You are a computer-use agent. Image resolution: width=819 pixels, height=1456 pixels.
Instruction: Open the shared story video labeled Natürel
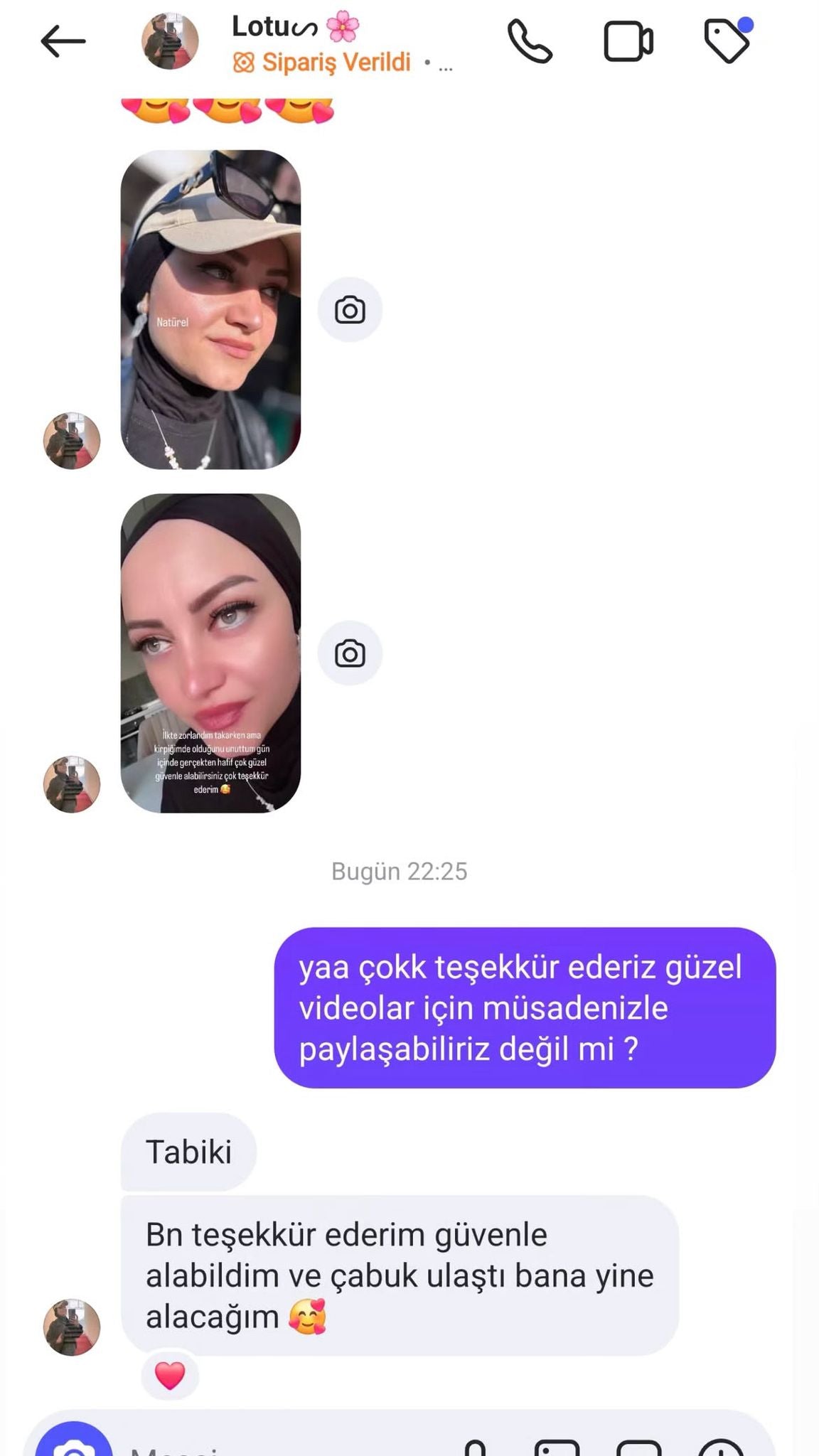(x=210, y=309)
